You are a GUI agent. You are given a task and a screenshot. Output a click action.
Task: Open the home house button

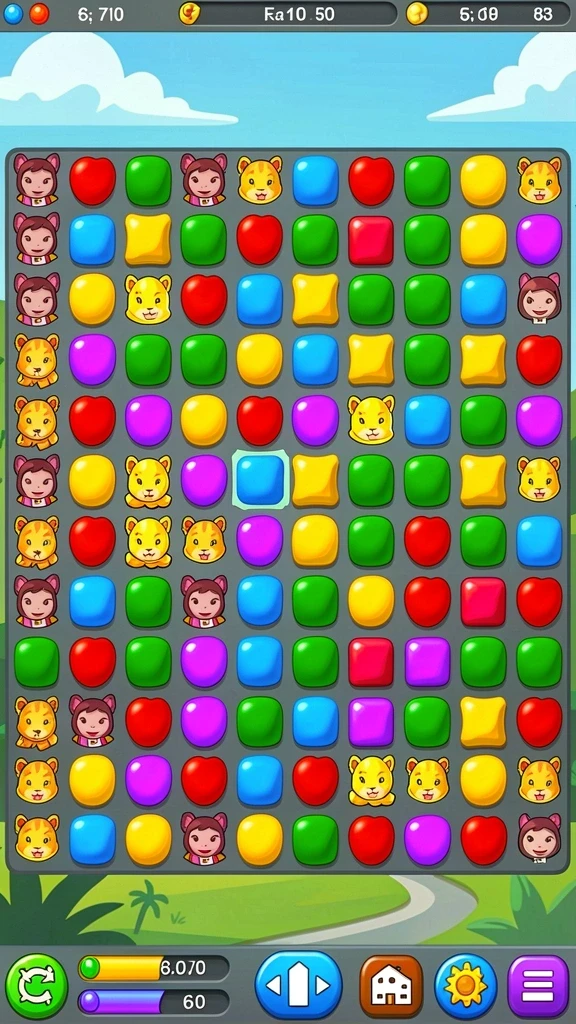[x=391, y=985]
